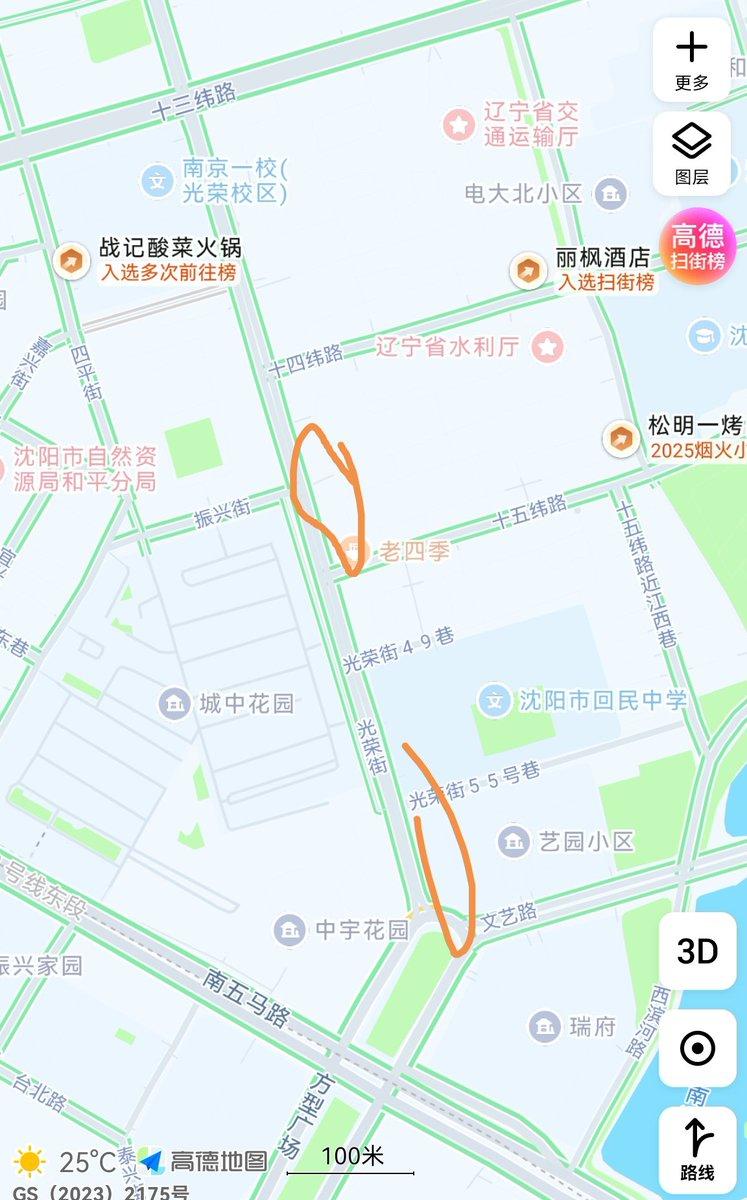The height and width of the screenshot is (1200, 747).
Task: Tap the 100米 scale bar
Action: tap(352, 1158)
